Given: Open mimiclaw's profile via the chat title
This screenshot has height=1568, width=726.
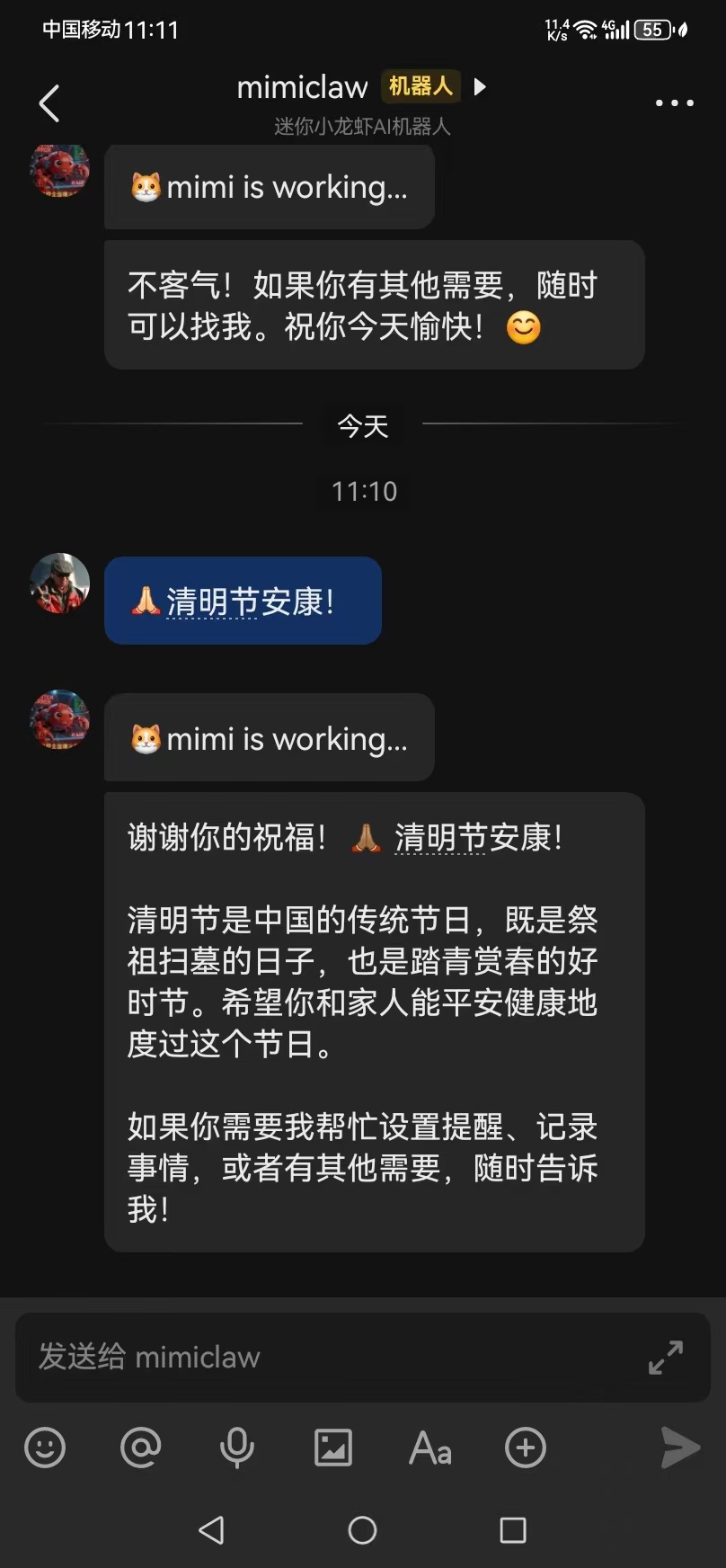Looking at the screenshot, I should pos(301,86).
